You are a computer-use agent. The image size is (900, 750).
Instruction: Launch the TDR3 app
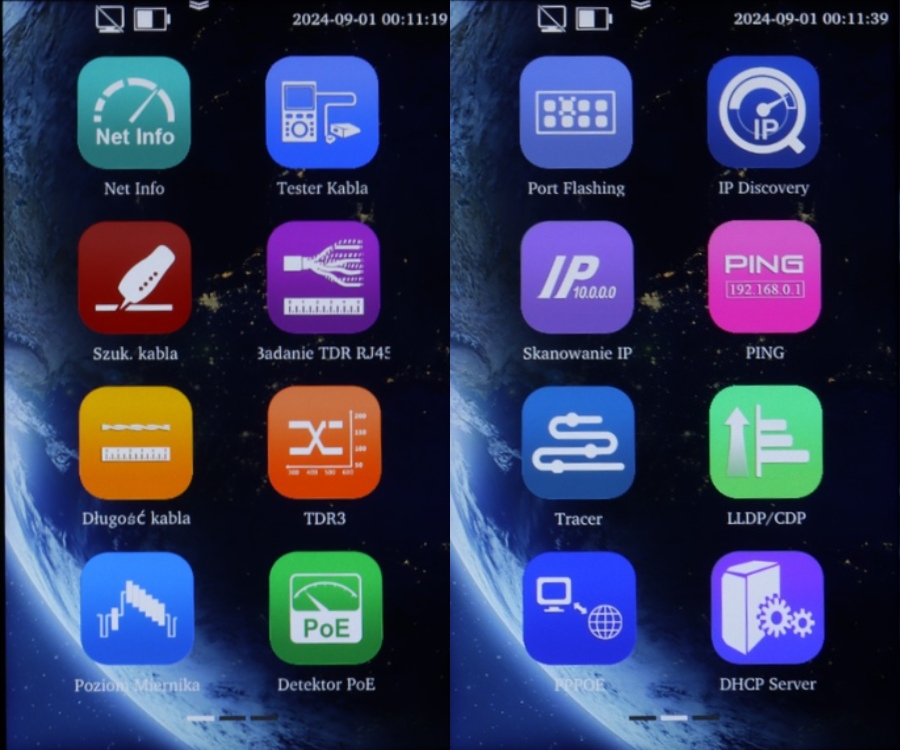pos(324,443)
